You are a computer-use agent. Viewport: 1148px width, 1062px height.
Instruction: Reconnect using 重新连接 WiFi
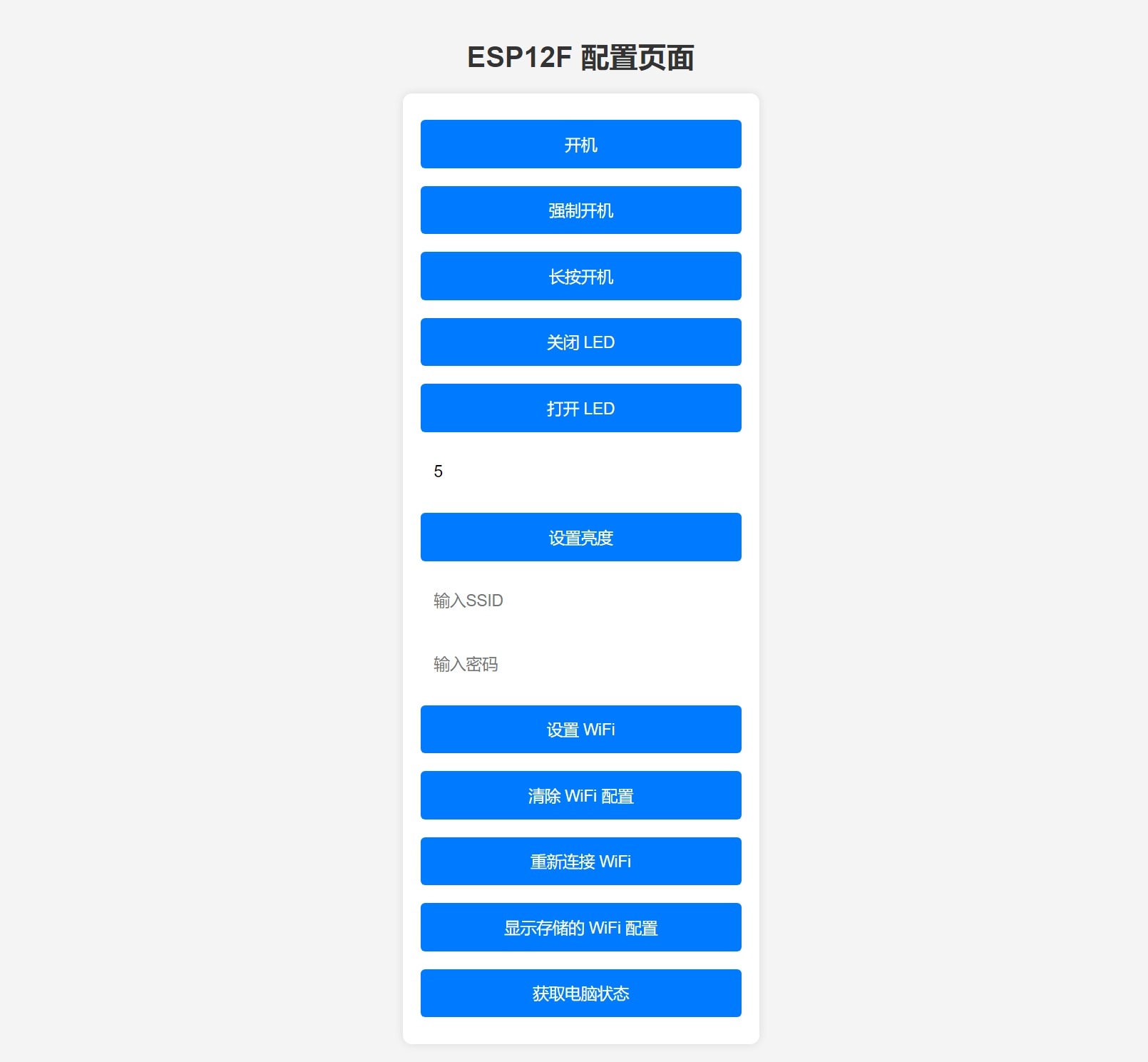click(x=580, y=861)
